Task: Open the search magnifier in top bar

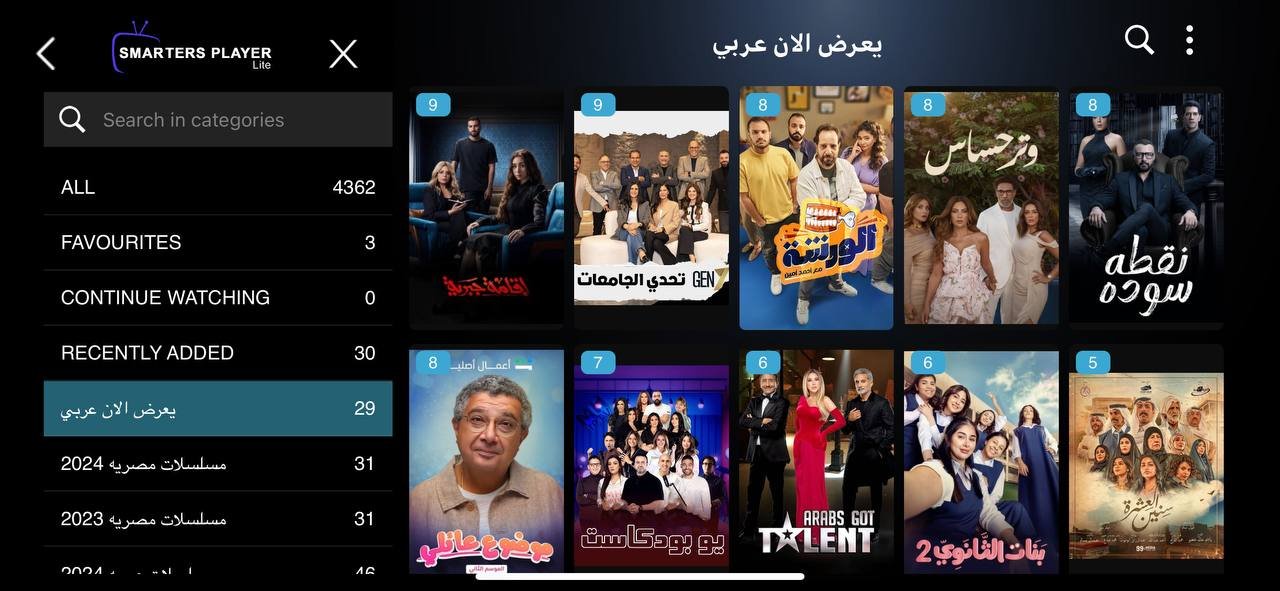Action: tap(1139, 40)
